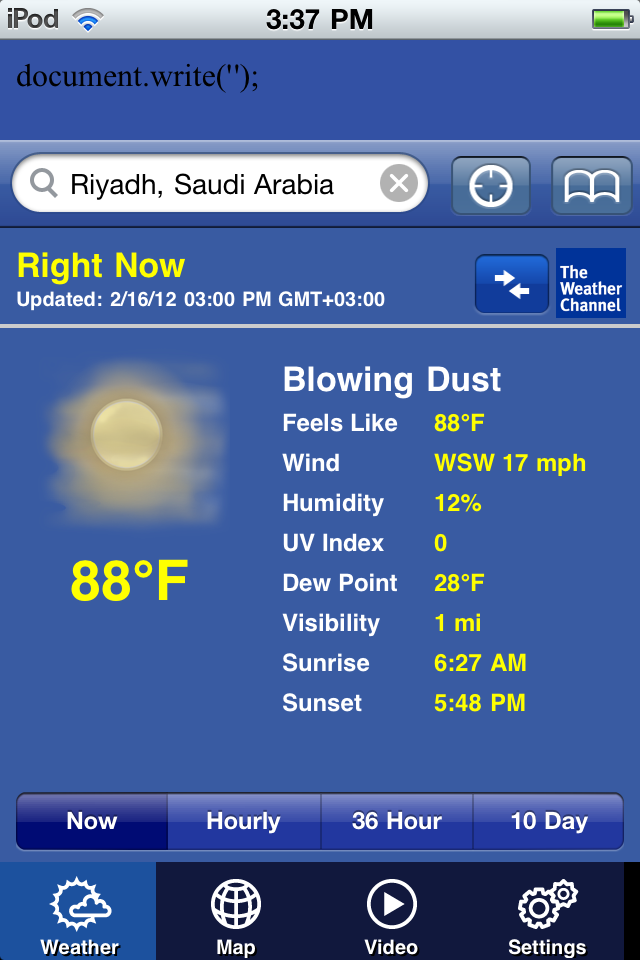
Task: Open the Settings tab
Action: tap(547, 912)
